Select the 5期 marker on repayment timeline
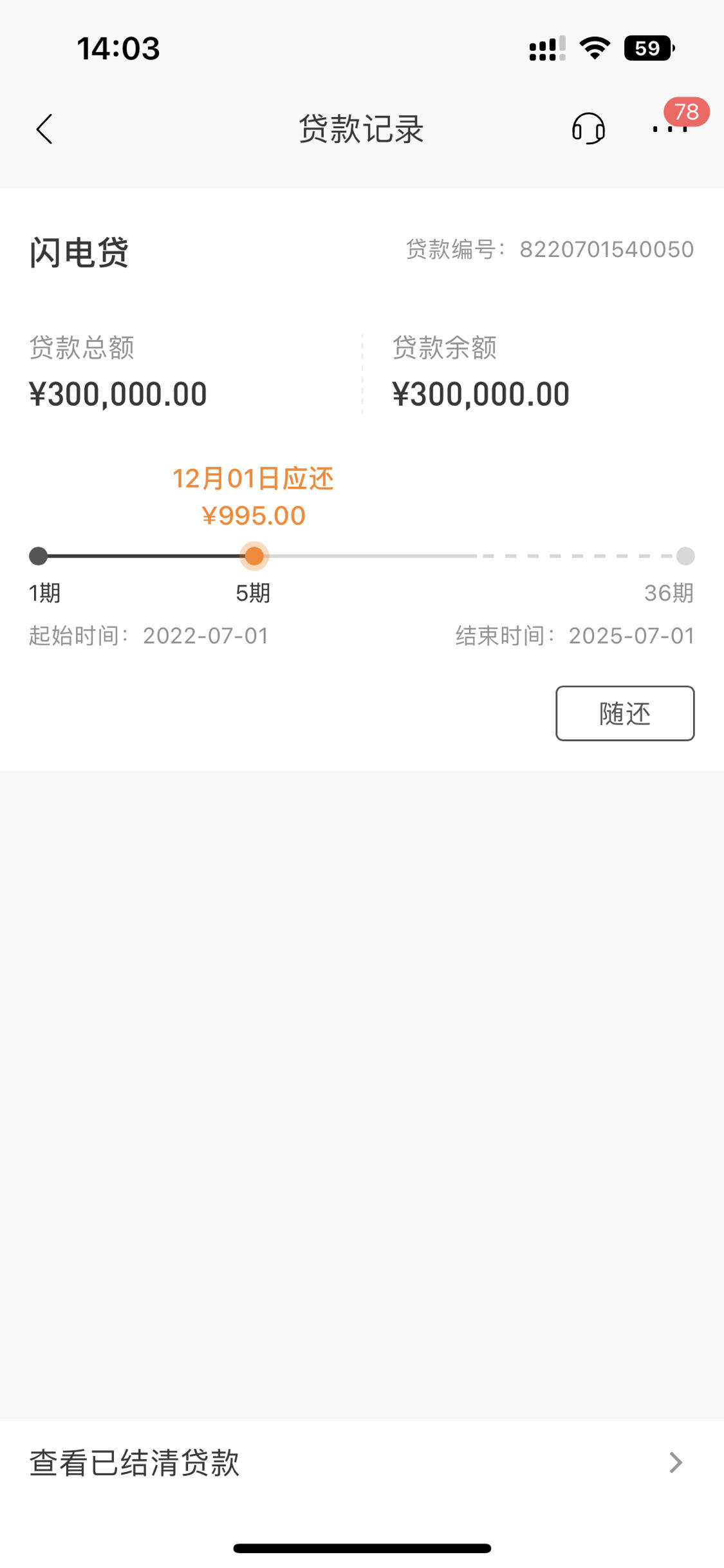 coord(254,556)
